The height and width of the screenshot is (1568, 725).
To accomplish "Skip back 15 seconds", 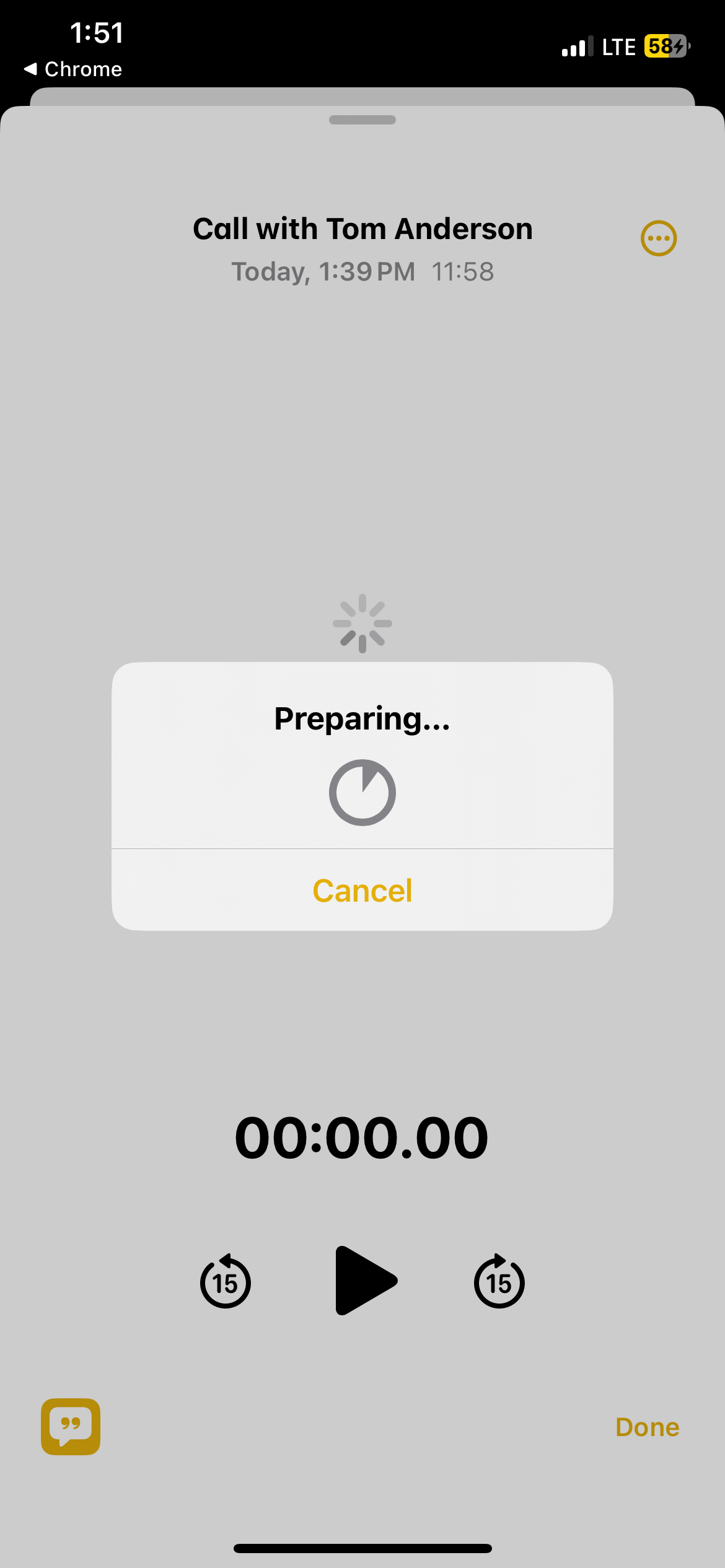I will [226, 1282].
